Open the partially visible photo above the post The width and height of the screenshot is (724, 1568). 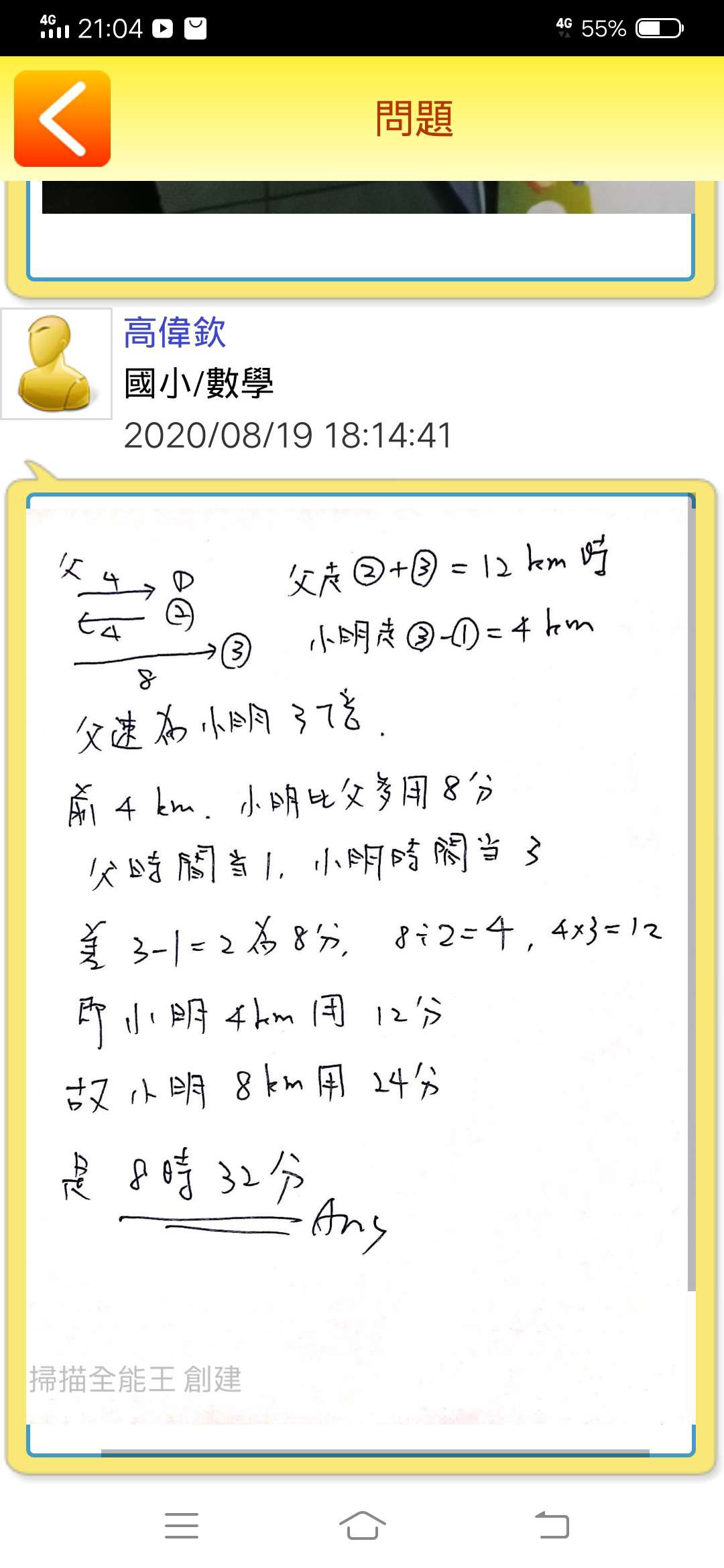(367, 198)
